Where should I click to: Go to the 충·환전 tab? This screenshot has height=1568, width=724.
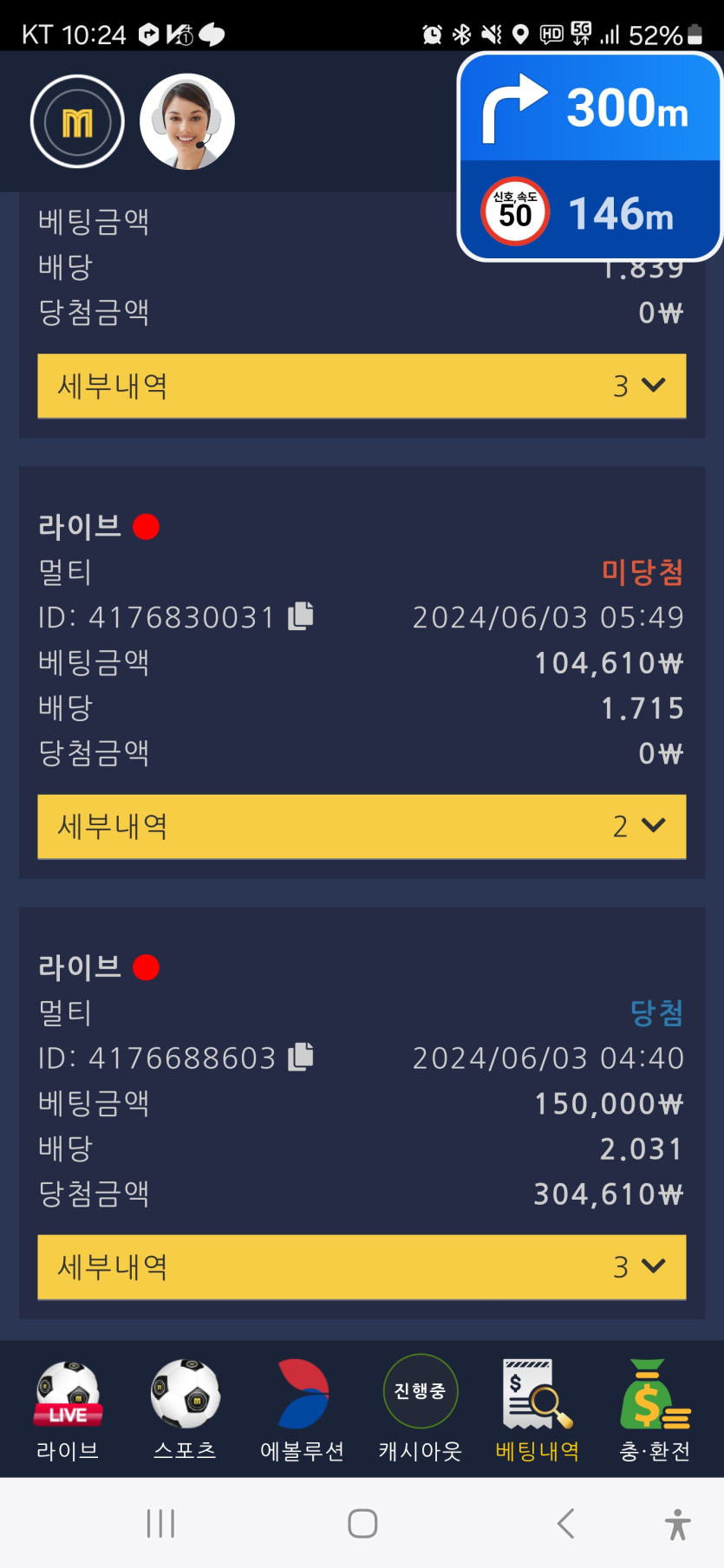click(x=655, y=1409)
